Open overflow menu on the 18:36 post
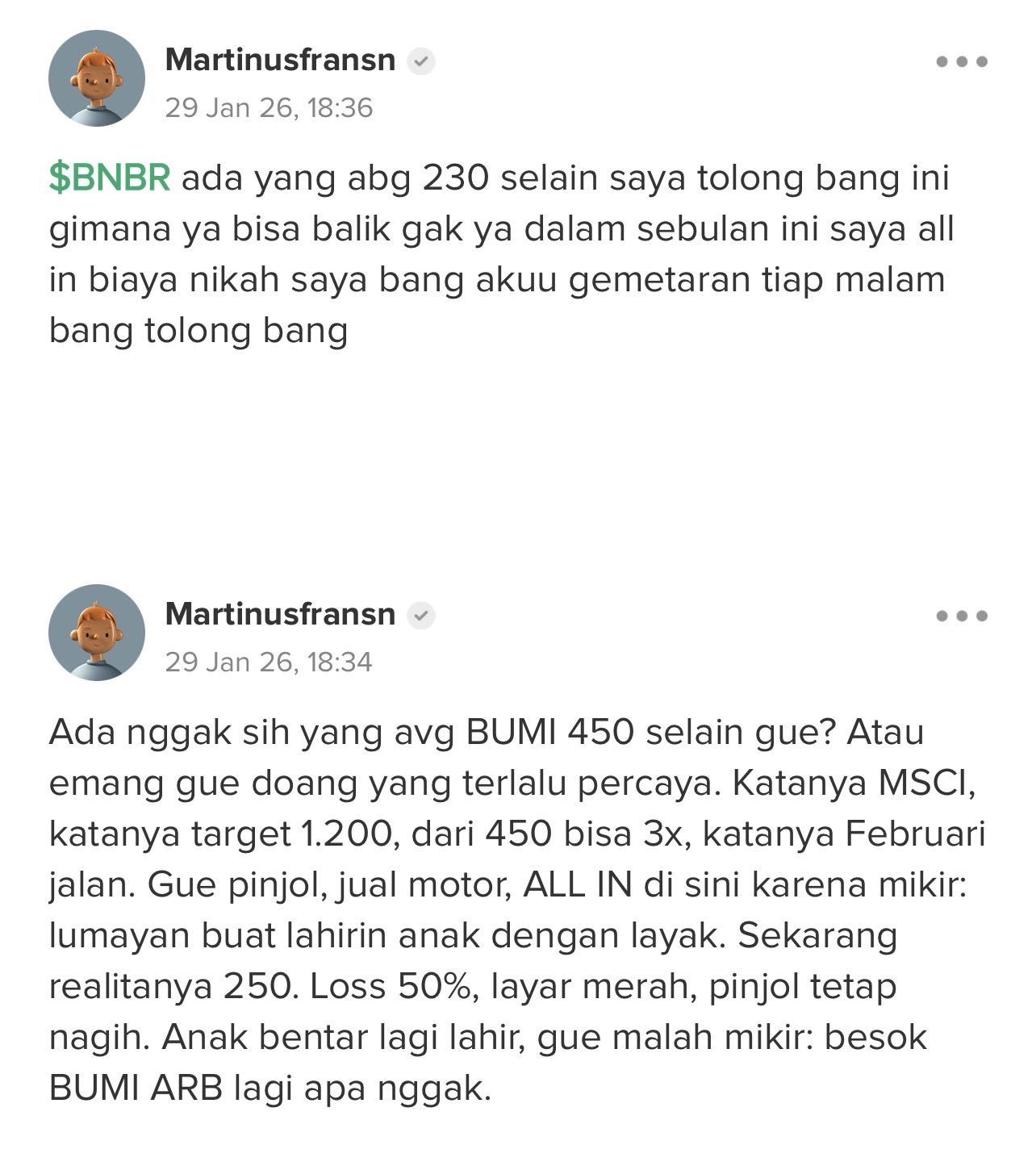Image resolution: width=1036 pixels, height=1166 pixels. [962, 61]
